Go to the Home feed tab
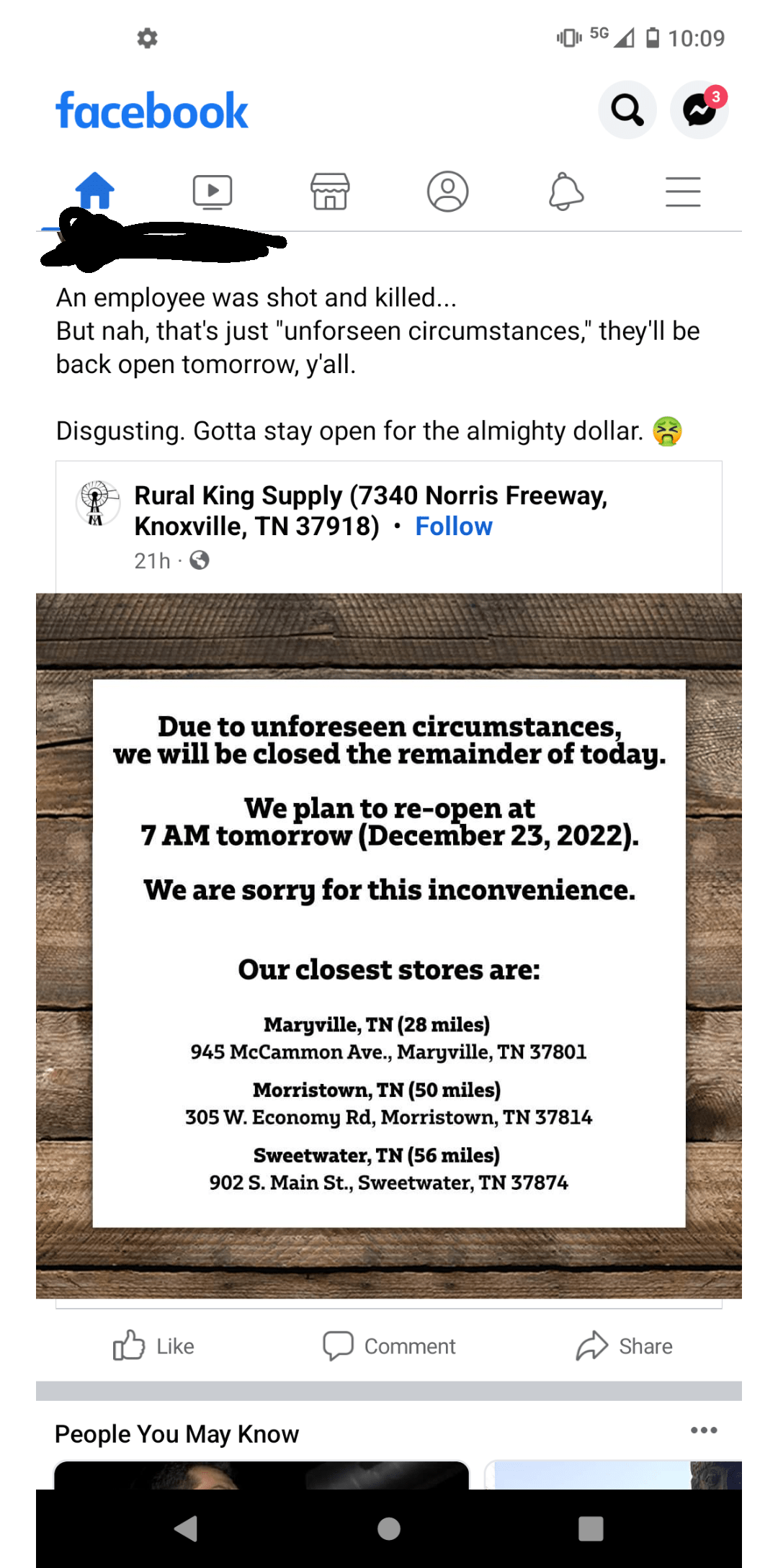Viewport: 778px width, 1568px height. (94, 191)
